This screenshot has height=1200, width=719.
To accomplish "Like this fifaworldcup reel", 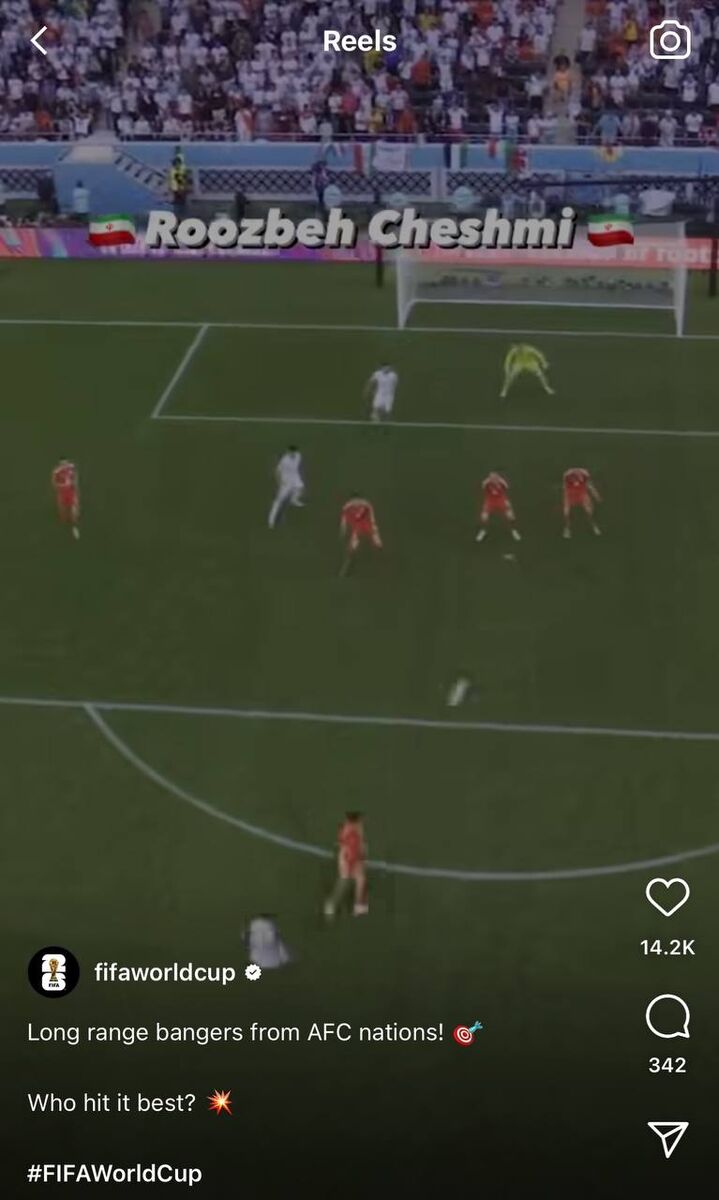I will pyautogui.click(x=667, y=898).
